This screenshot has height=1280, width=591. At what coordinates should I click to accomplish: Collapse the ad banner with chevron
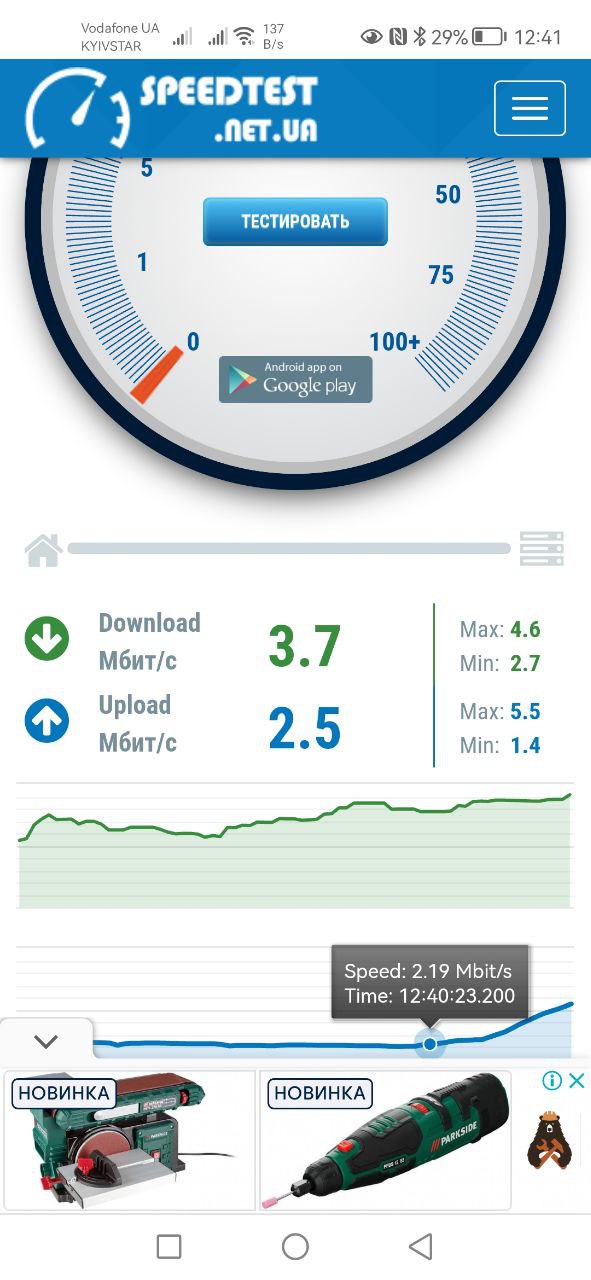pos(46,1041)
